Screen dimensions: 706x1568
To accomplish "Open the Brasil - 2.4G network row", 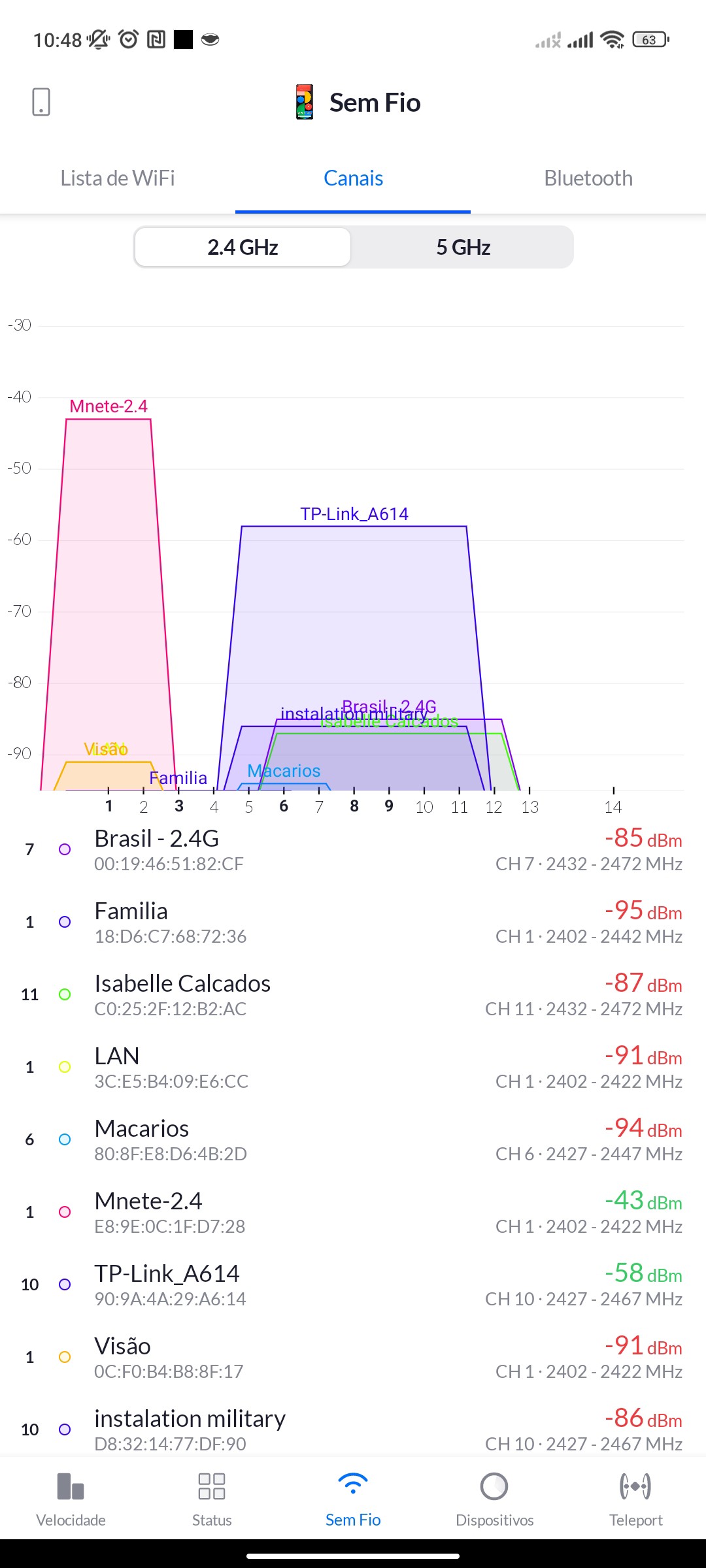I will [353, 849].
